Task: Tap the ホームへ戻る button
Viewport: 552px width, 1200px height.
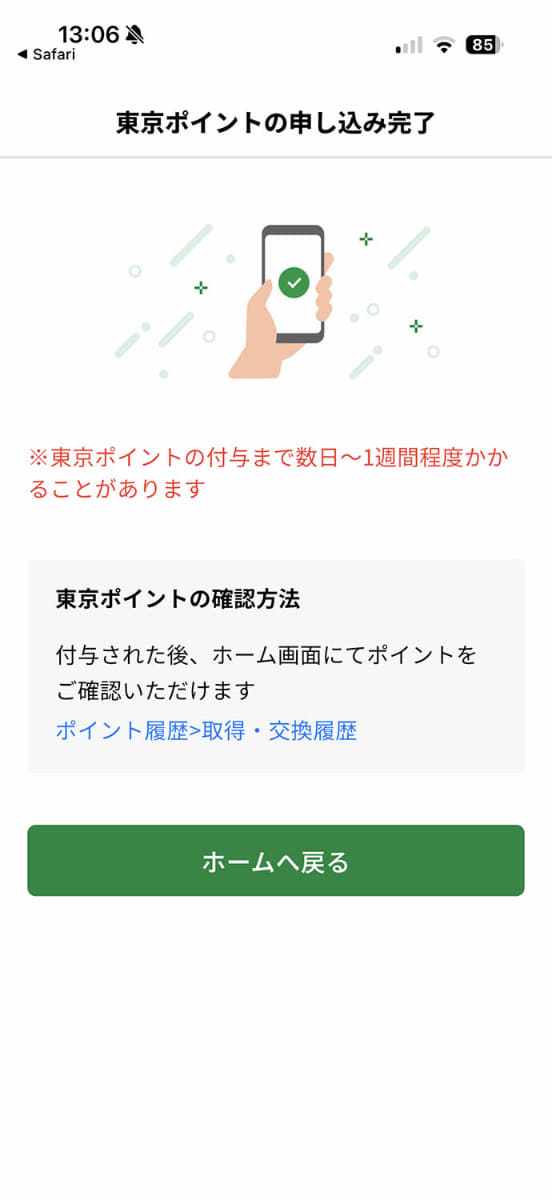Action: tap(276, 860)
